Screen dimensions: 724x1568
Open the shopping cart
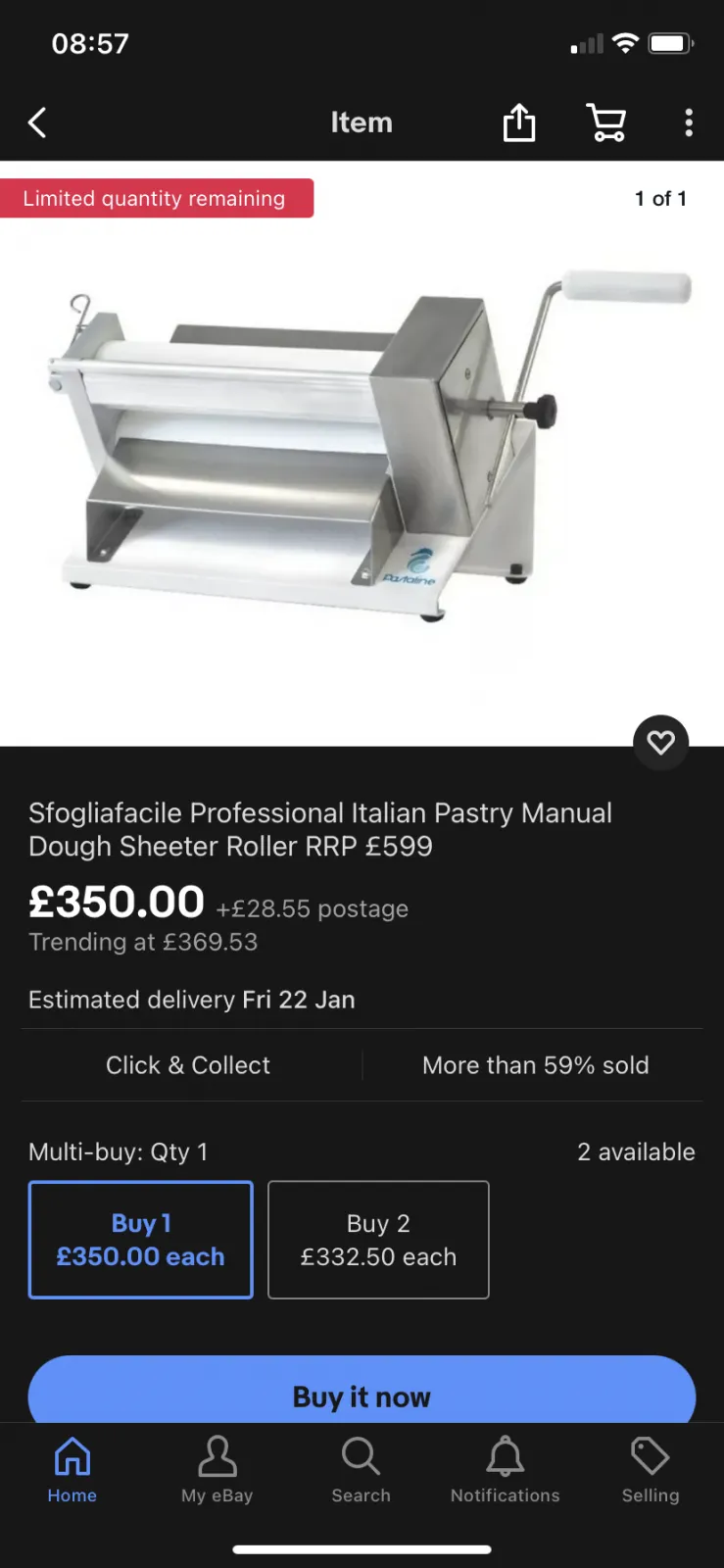click(x=606, y=122)
